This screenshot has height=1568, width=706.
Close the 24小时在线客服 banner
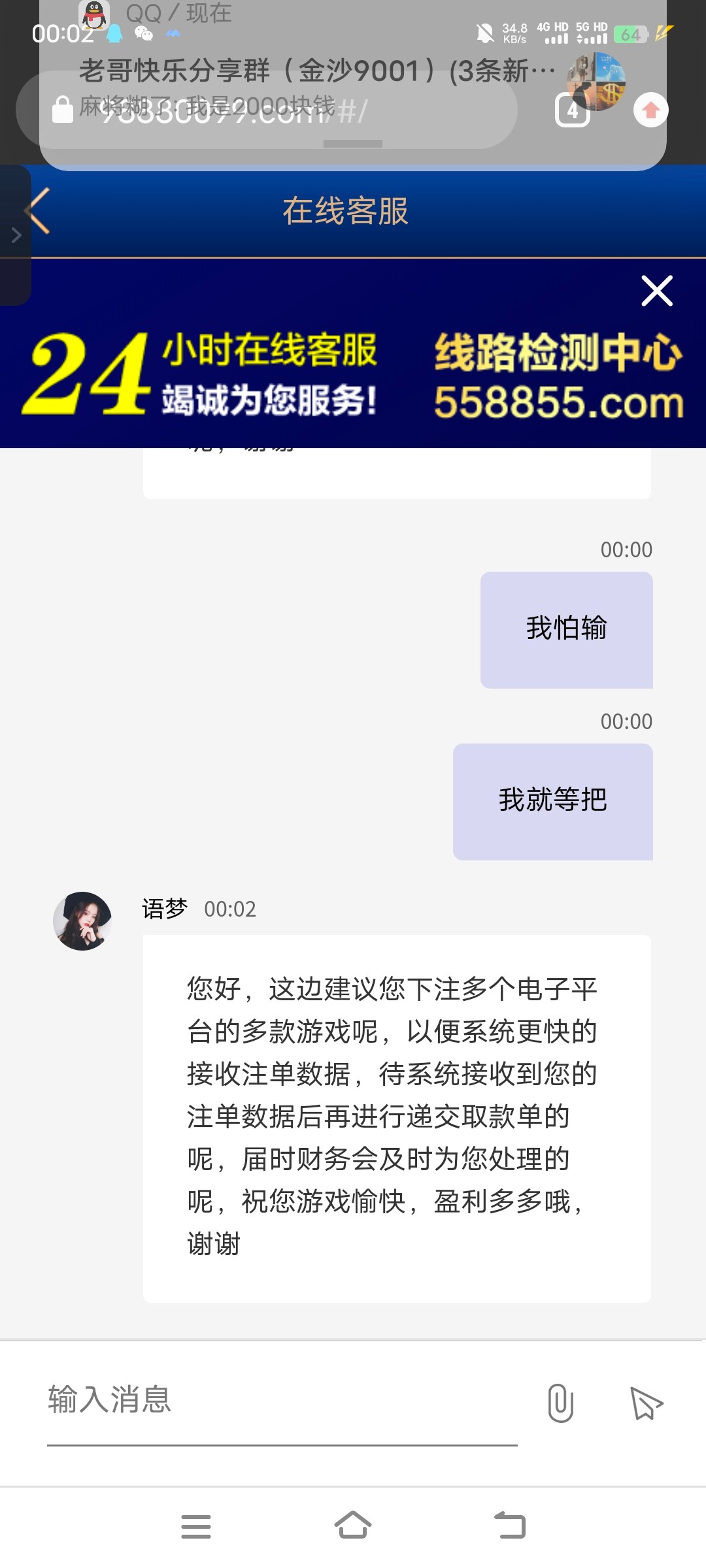[x=656, y=291]
